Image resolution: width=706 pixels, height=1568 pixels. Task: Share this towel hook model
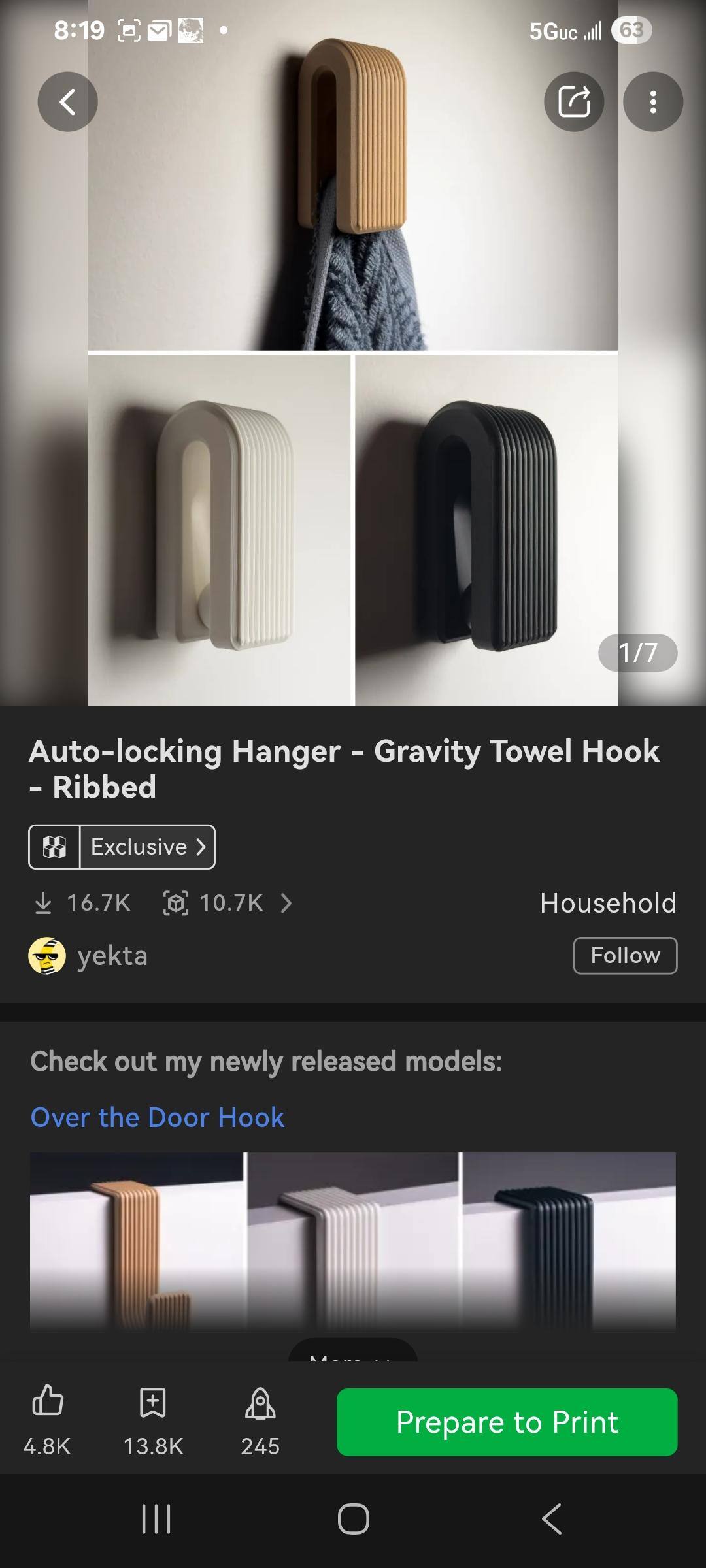point(574,102)
